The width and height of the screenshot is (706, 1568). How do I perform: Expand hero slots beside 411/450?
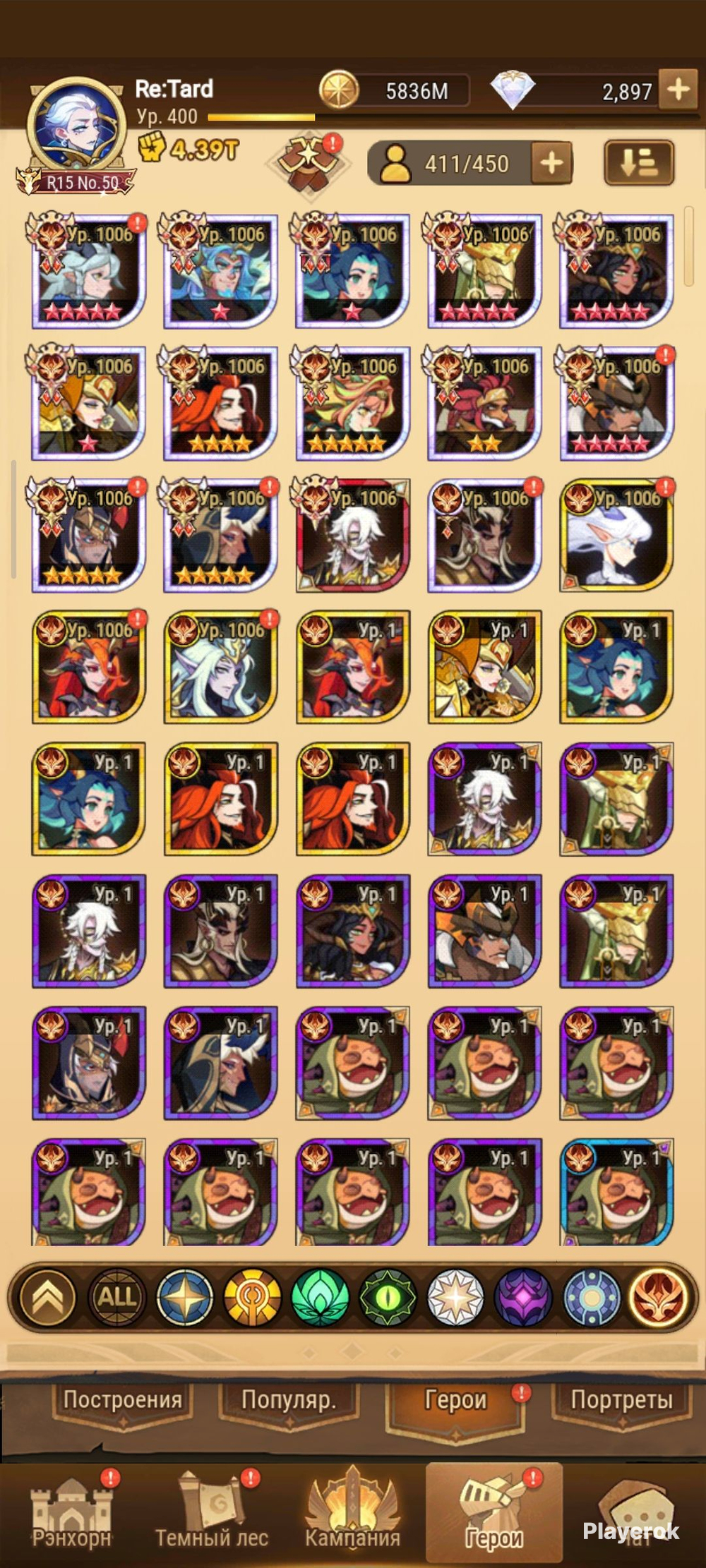click(551, 163)
